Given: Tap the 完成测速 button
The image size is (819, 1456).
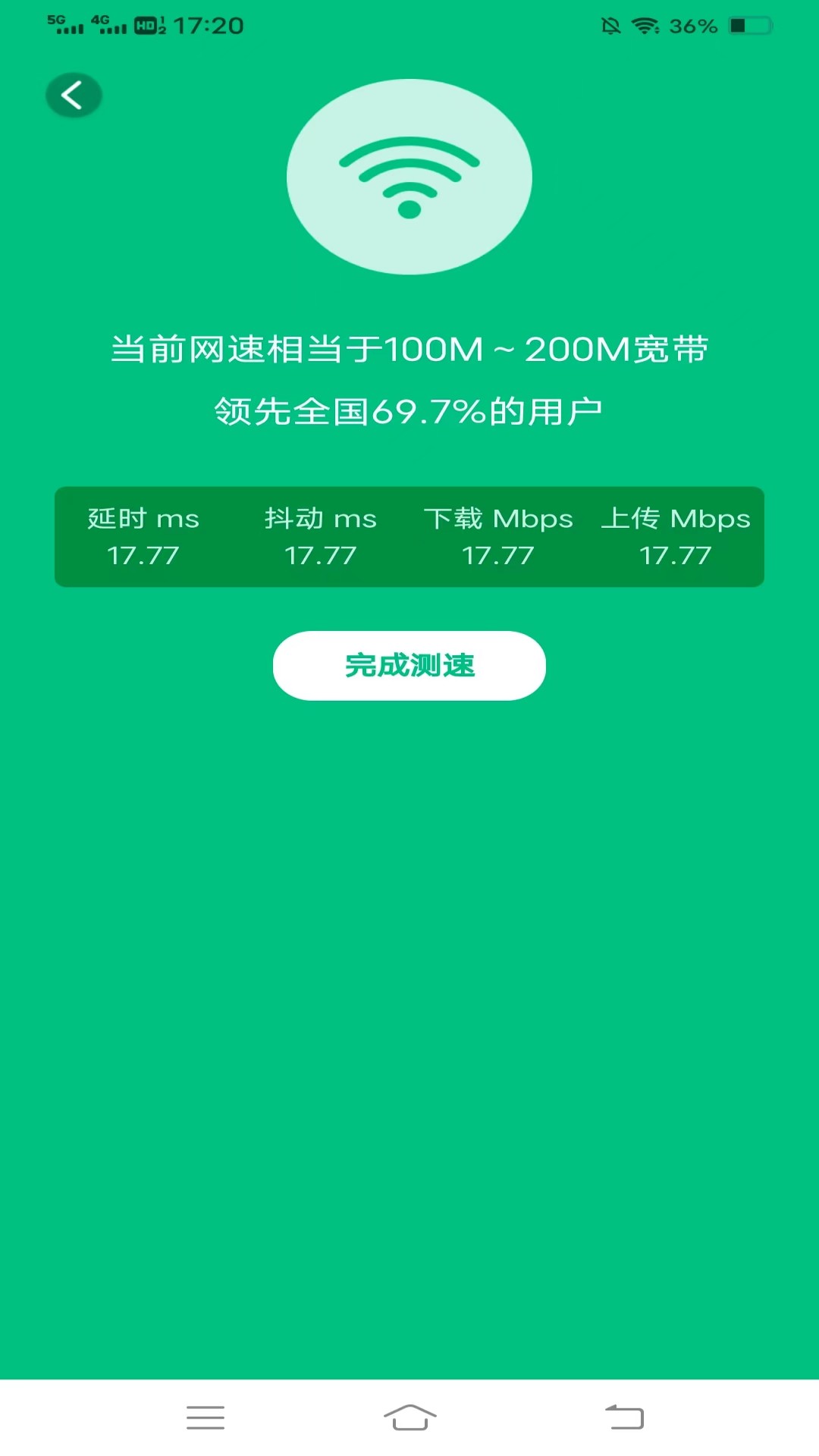Looking at the screenshot, I should click(x=409, y=665).
